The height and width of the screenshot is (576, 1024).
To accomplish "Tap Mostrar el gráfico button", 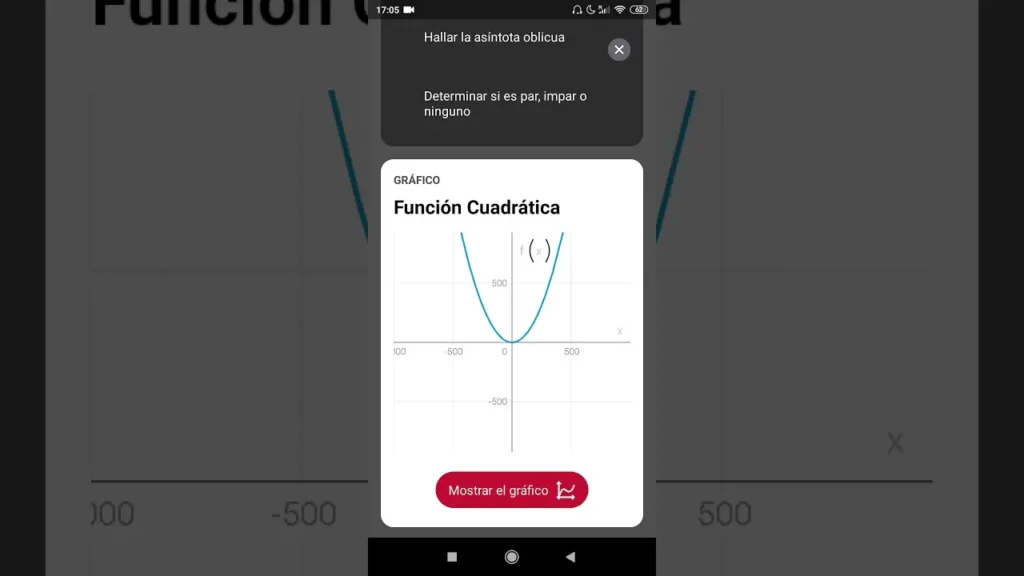I will [x=511, y=490].
